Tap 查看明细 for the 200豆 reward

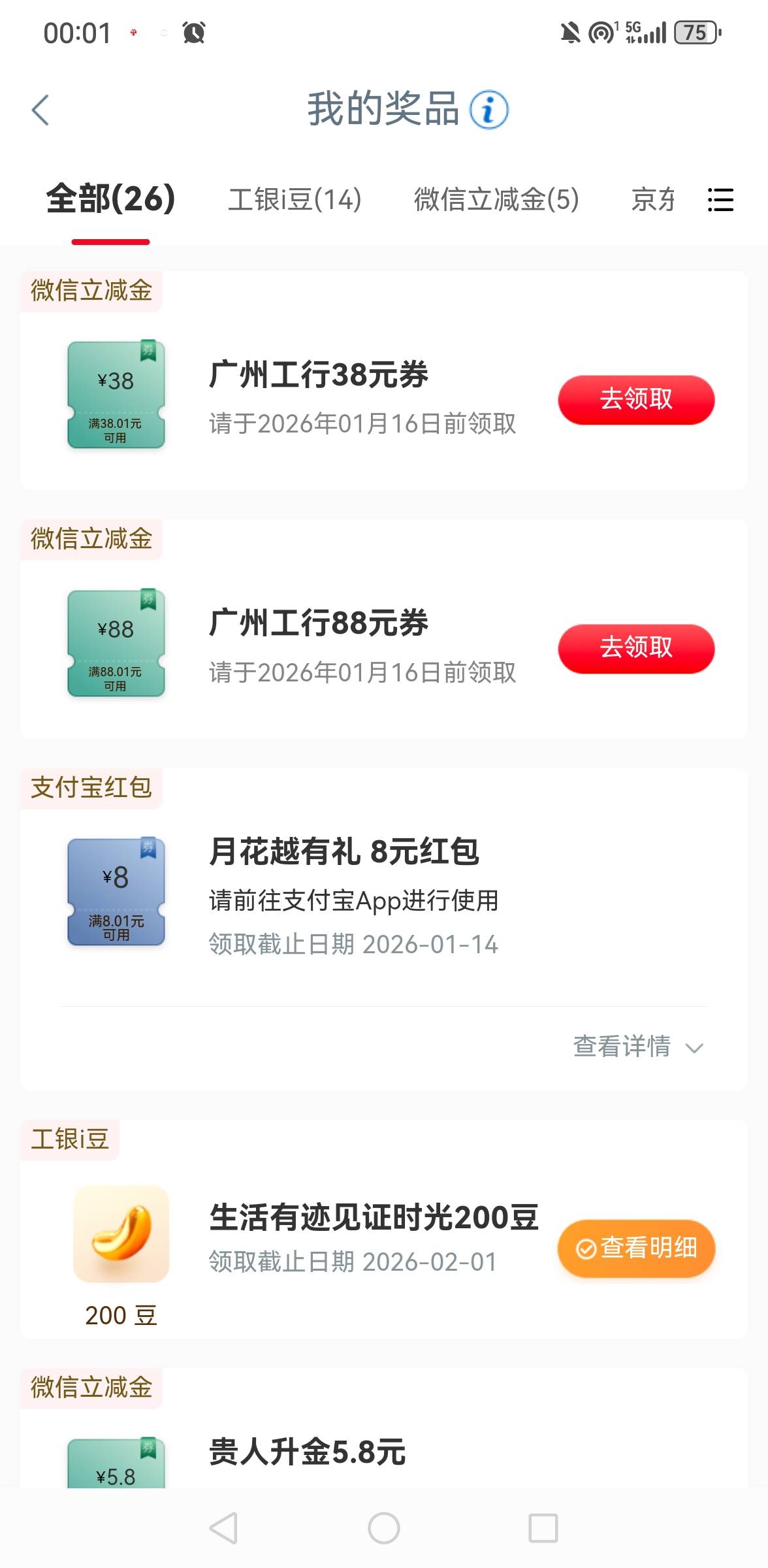click(636, 1248)
